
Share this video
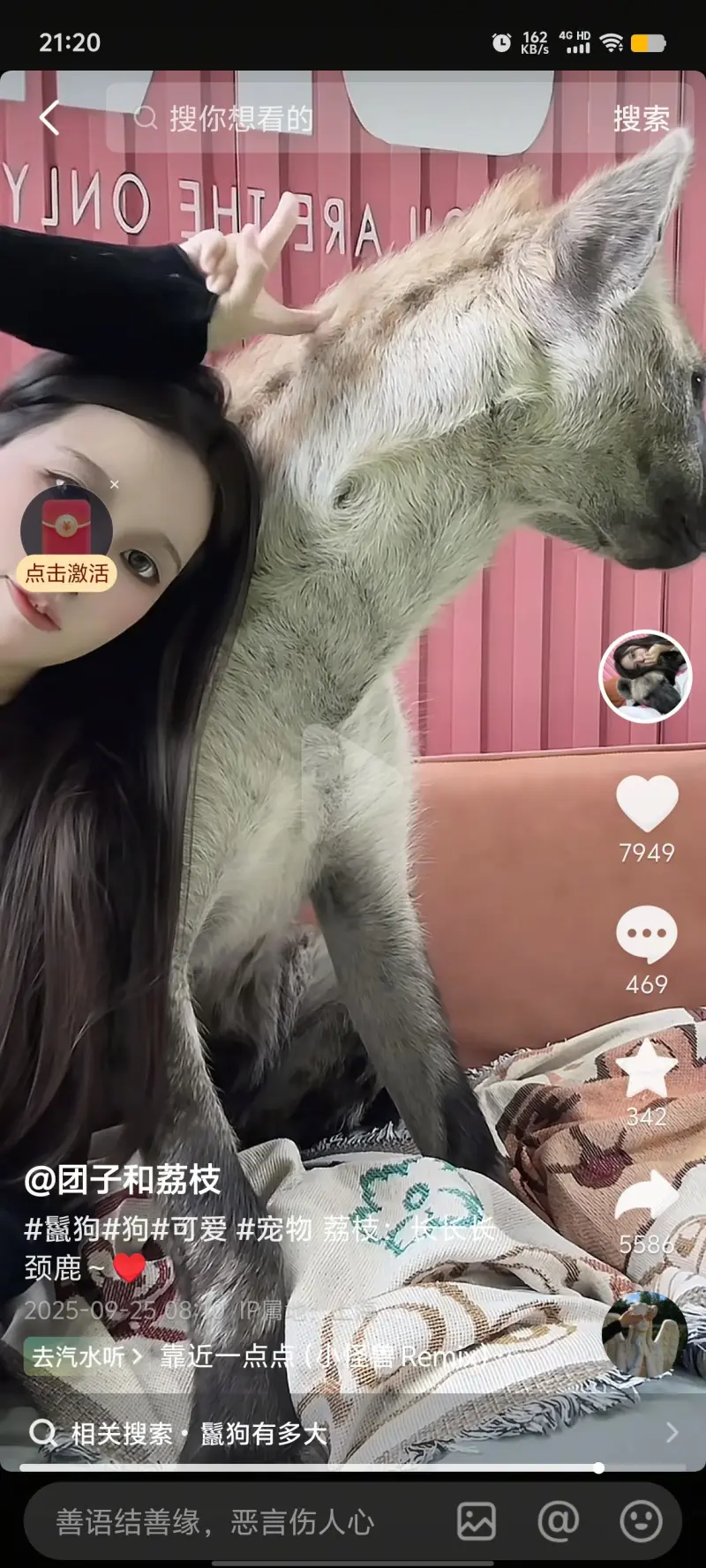coord(647,1199)
